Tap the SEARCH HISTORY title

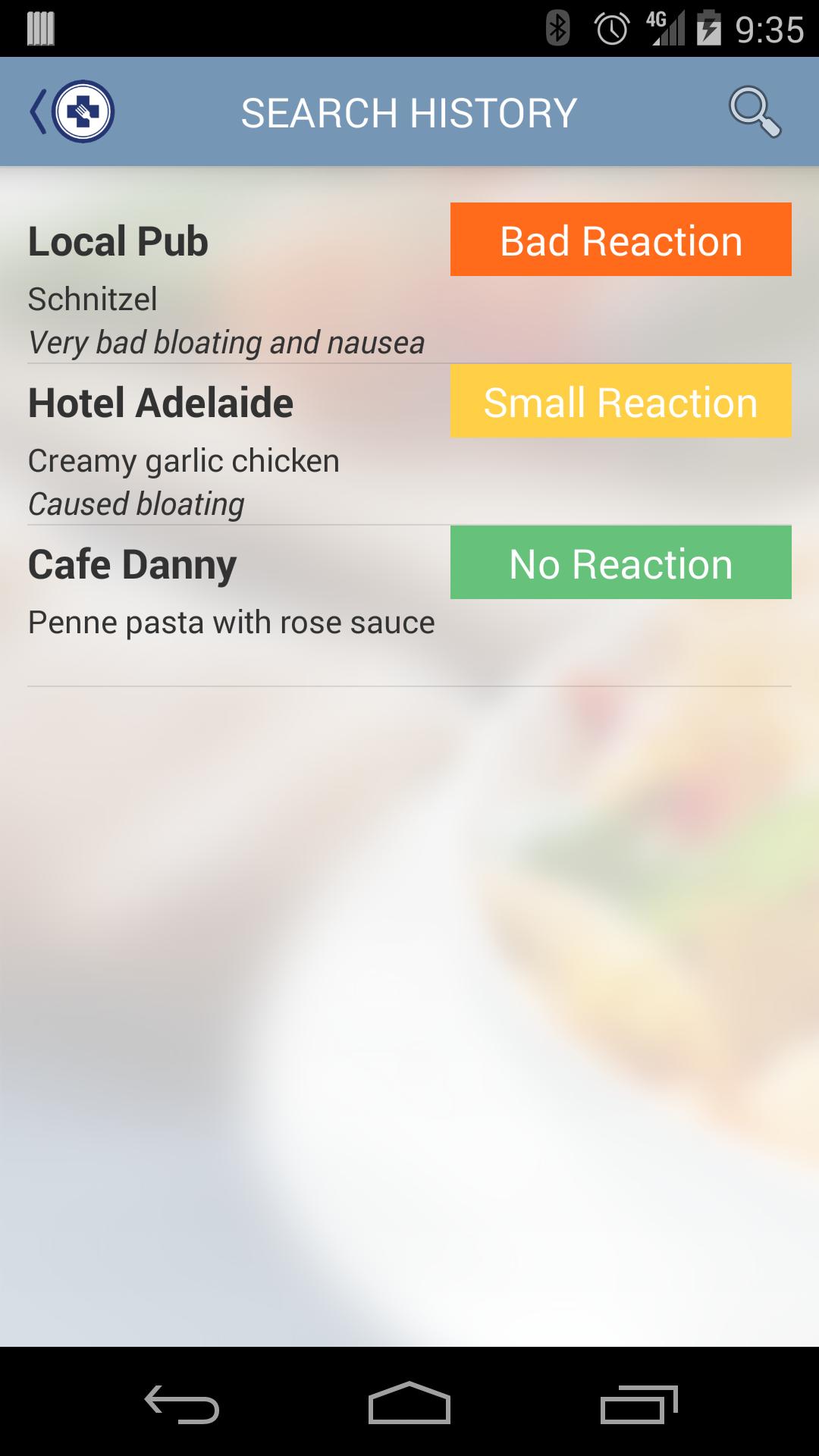tap(409, 111)
